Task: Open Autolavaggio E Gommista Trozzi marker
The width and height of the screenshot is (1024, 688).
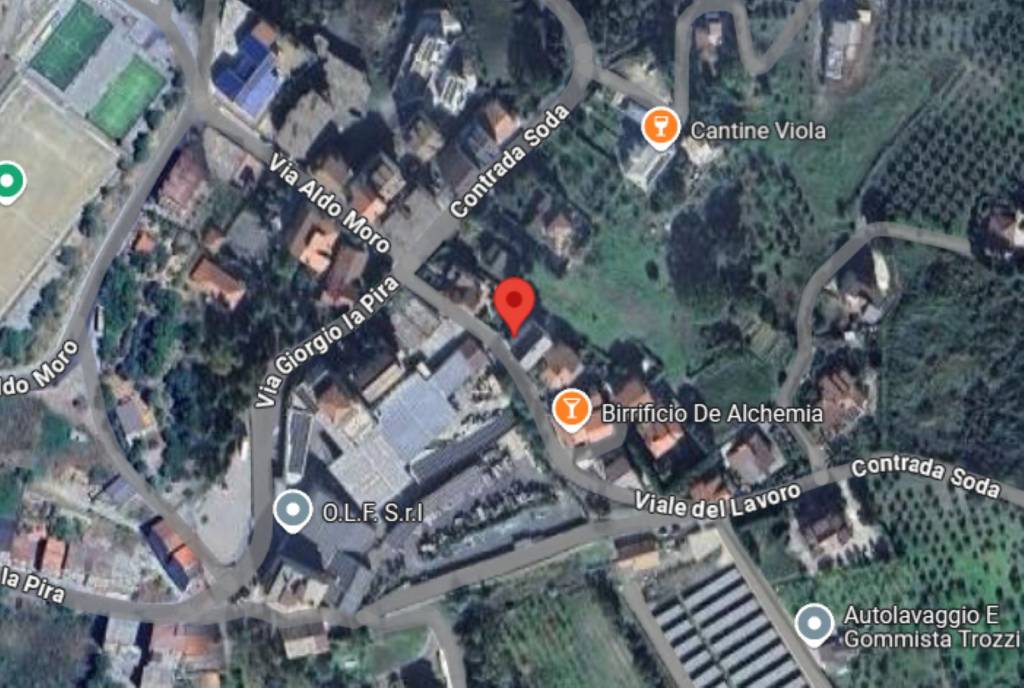Action: (814, 624)
